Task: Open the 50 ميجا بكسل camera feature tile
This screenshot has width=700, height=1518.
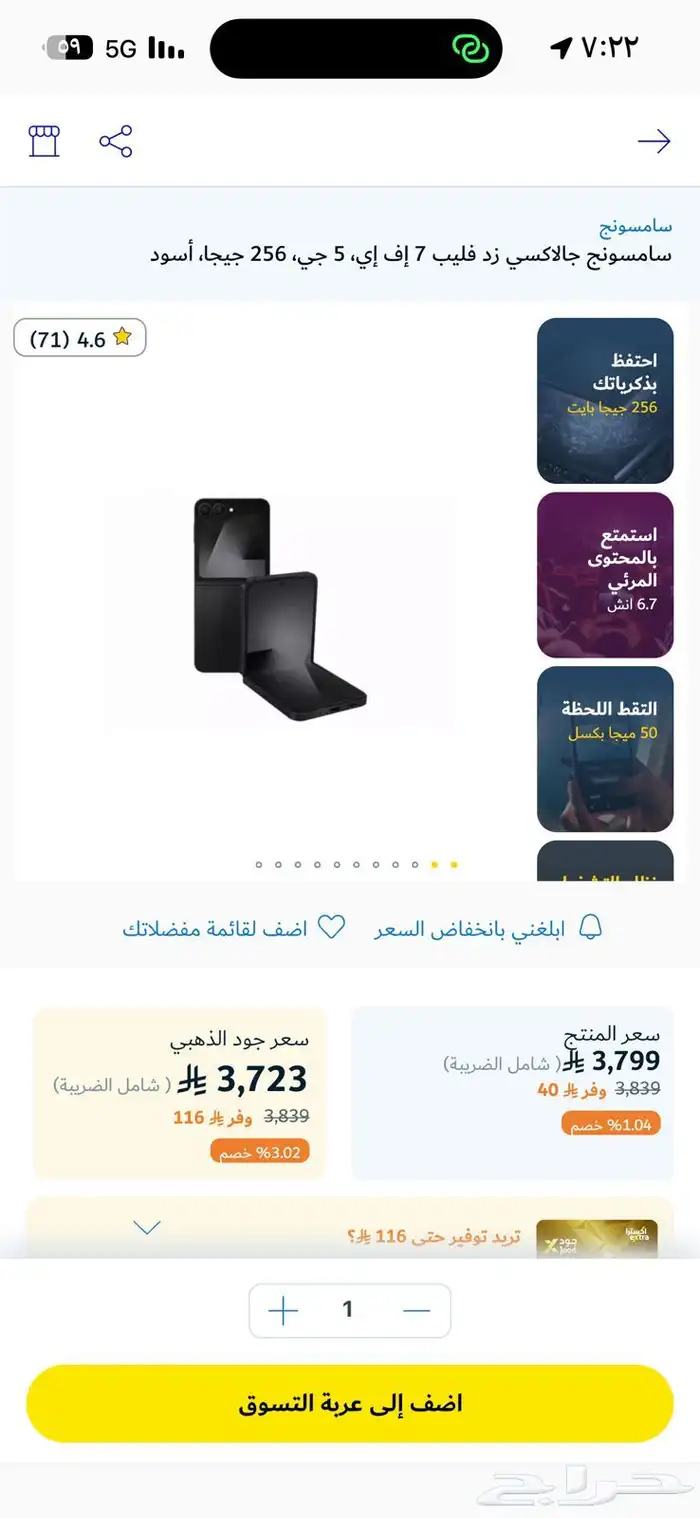Action: pyautogui.click(x=605, y=748)
